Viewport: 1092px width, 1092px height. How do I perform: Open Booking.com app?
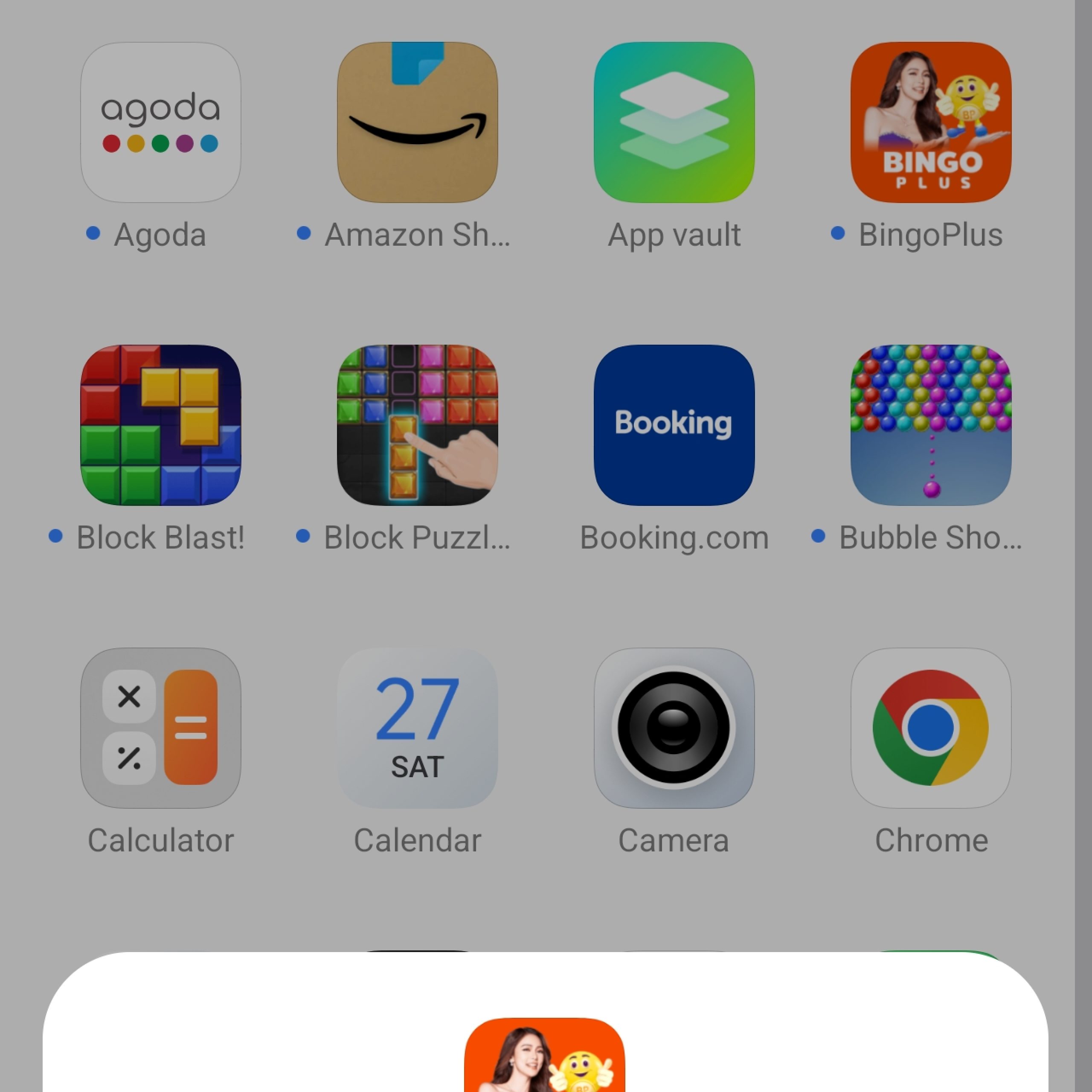[674, 425]
